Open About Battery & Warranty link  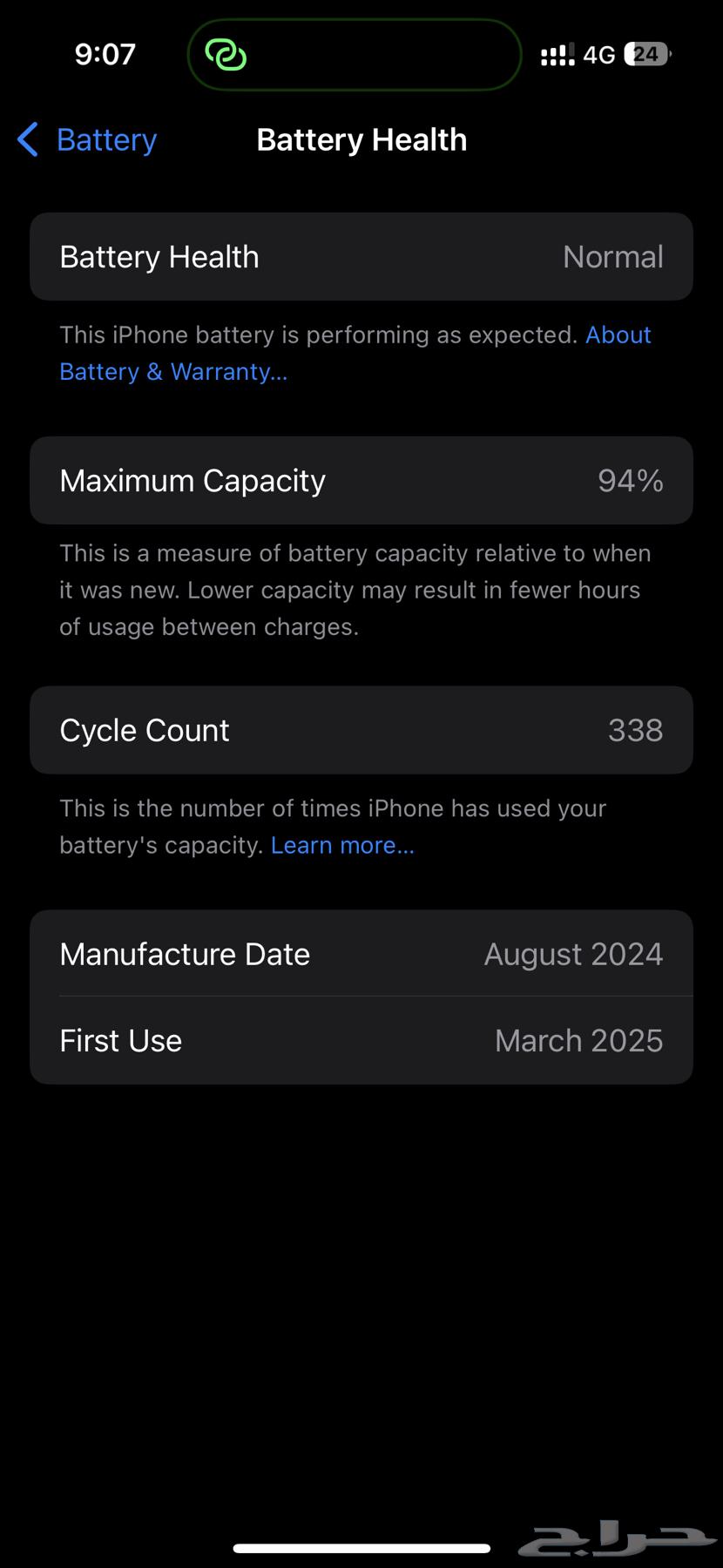click(173, 371)
